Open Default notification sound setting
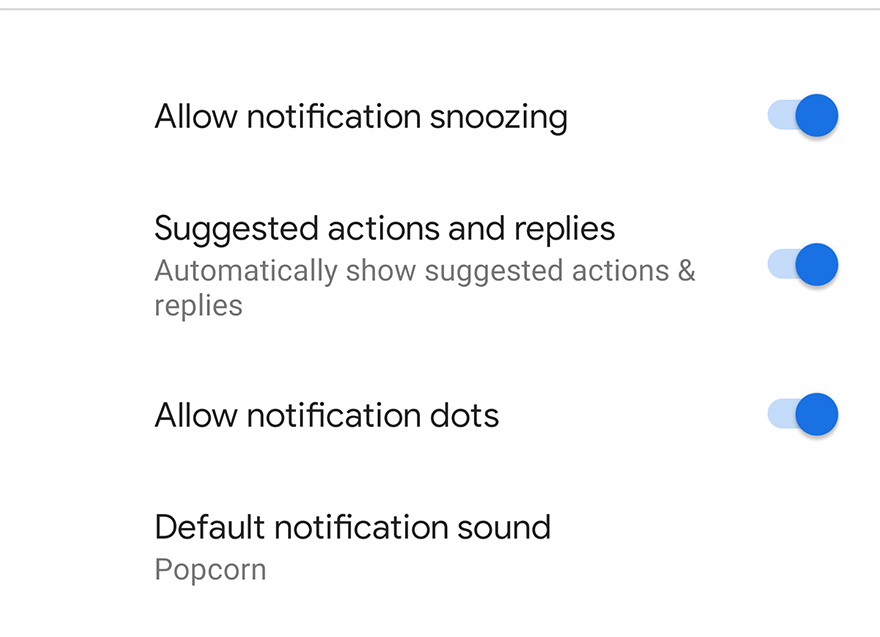 tap(352, 545)
